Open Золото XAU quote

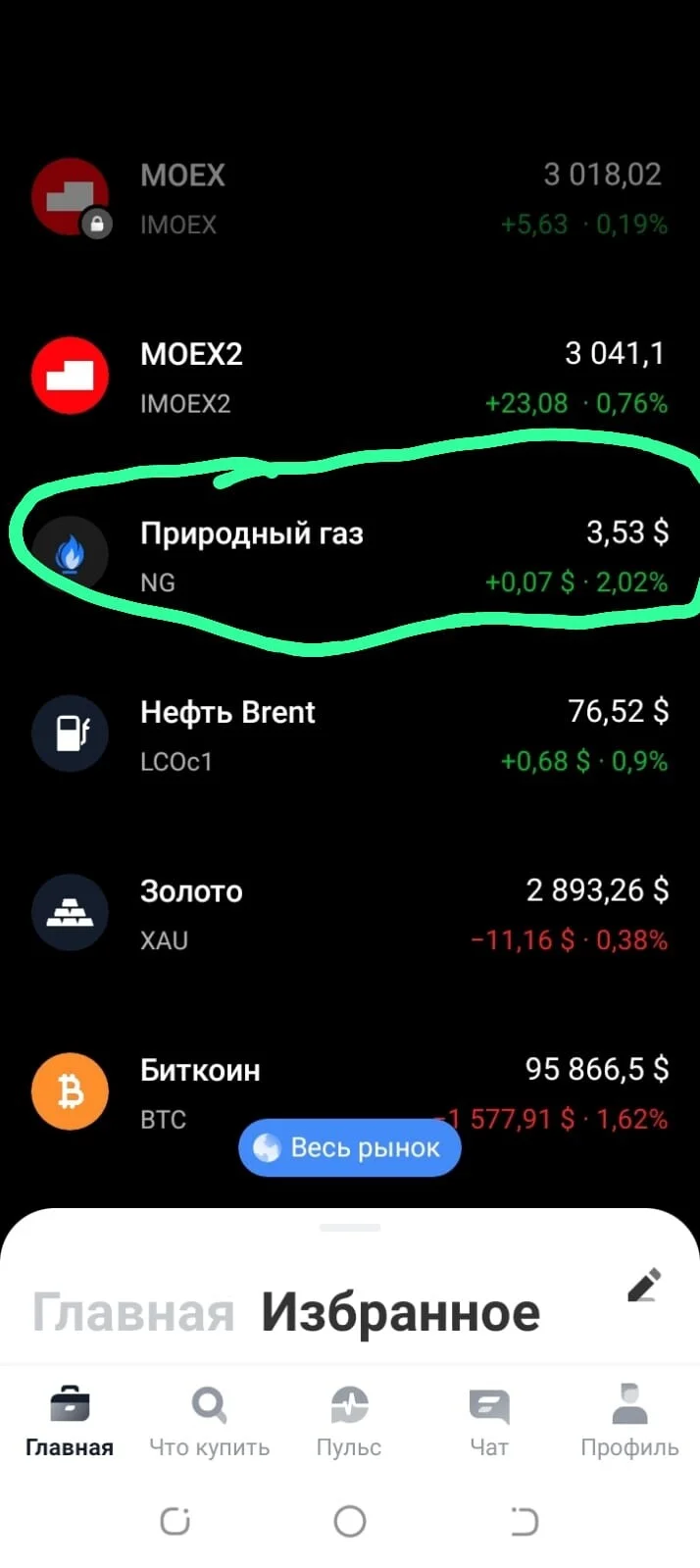350,914
